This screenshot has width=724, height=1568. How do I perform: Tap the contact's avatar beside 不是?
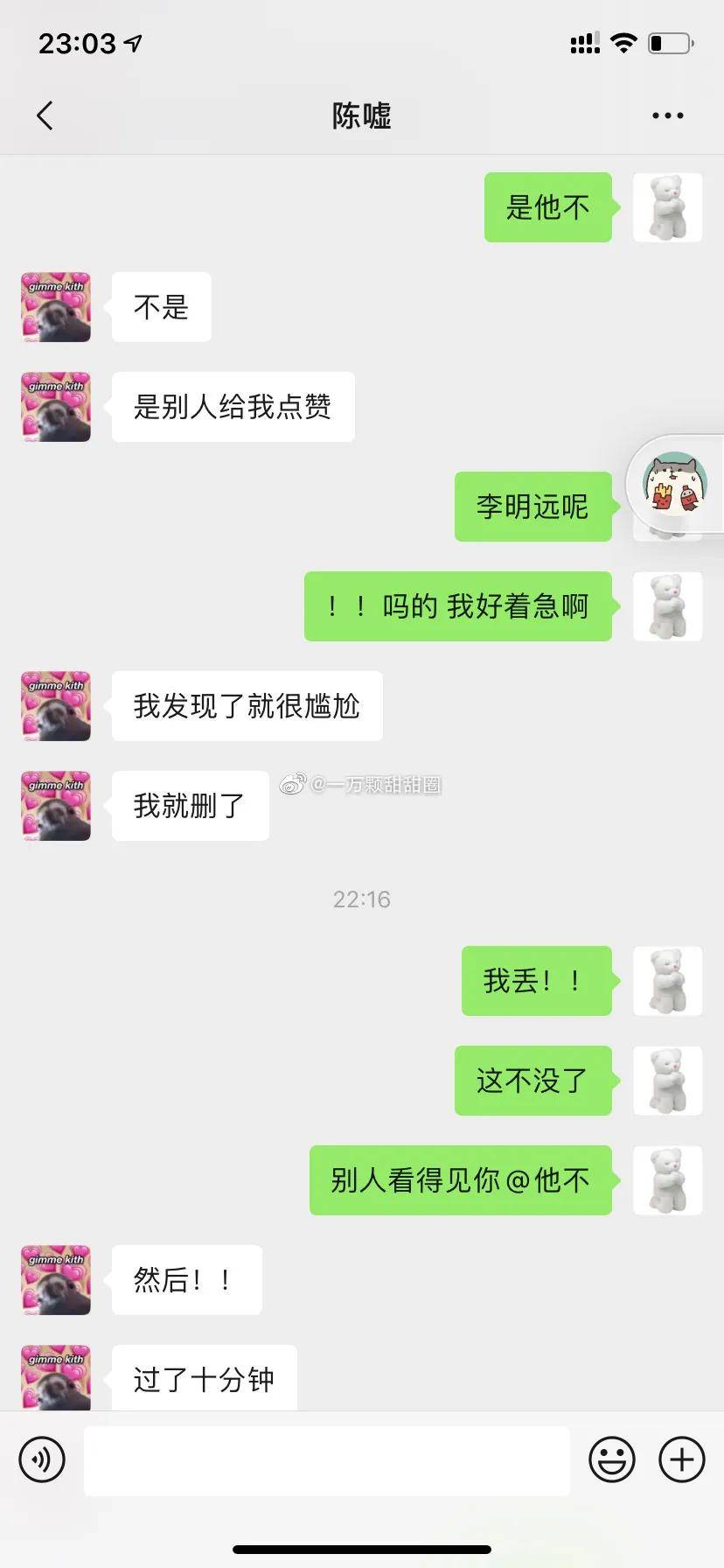point(56,307)
